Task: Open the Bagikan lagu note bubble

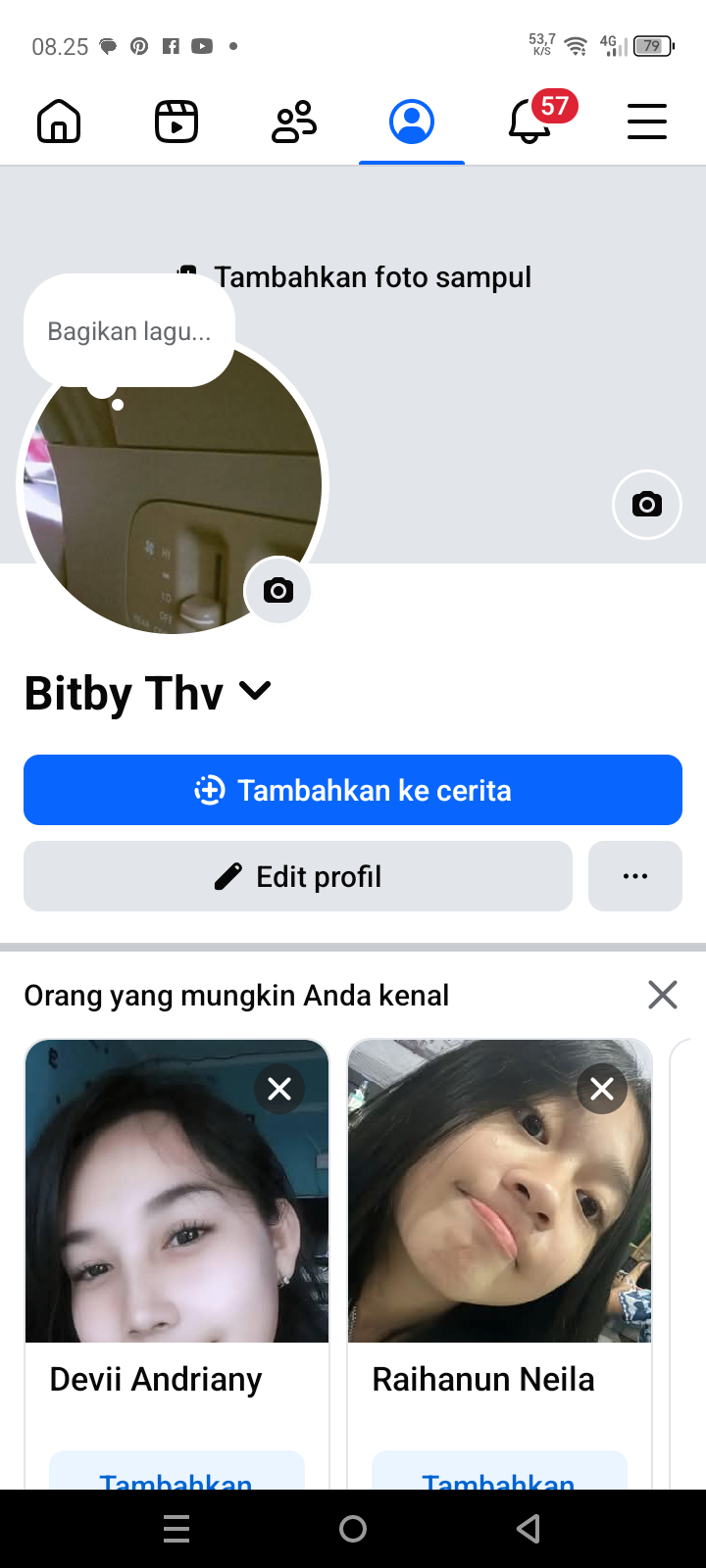Action: point(129,331)
